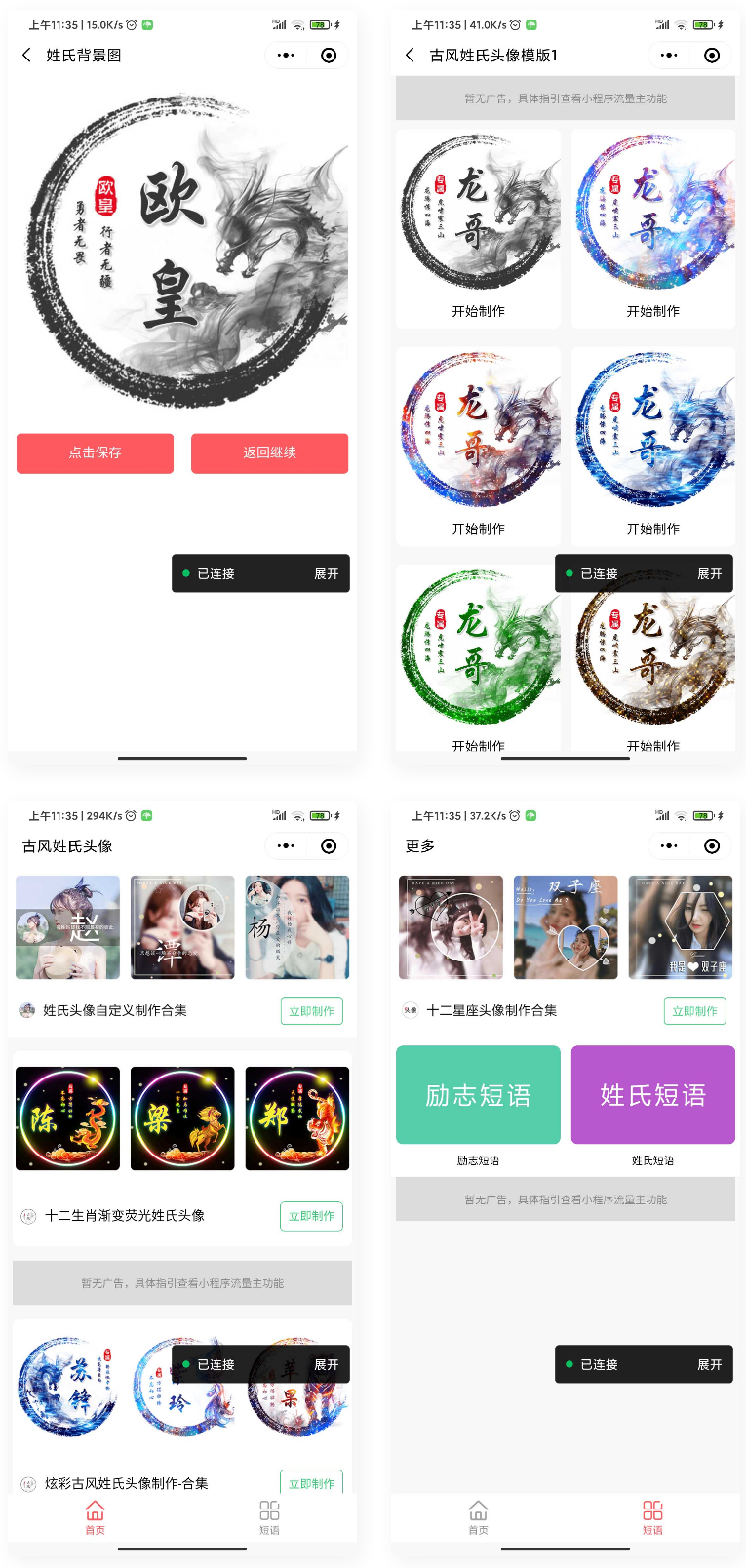Viewport: 746px width, 1568px height.
Task: Tap the back arrow on 姓氏背景图 page
Action: [26, 56]
